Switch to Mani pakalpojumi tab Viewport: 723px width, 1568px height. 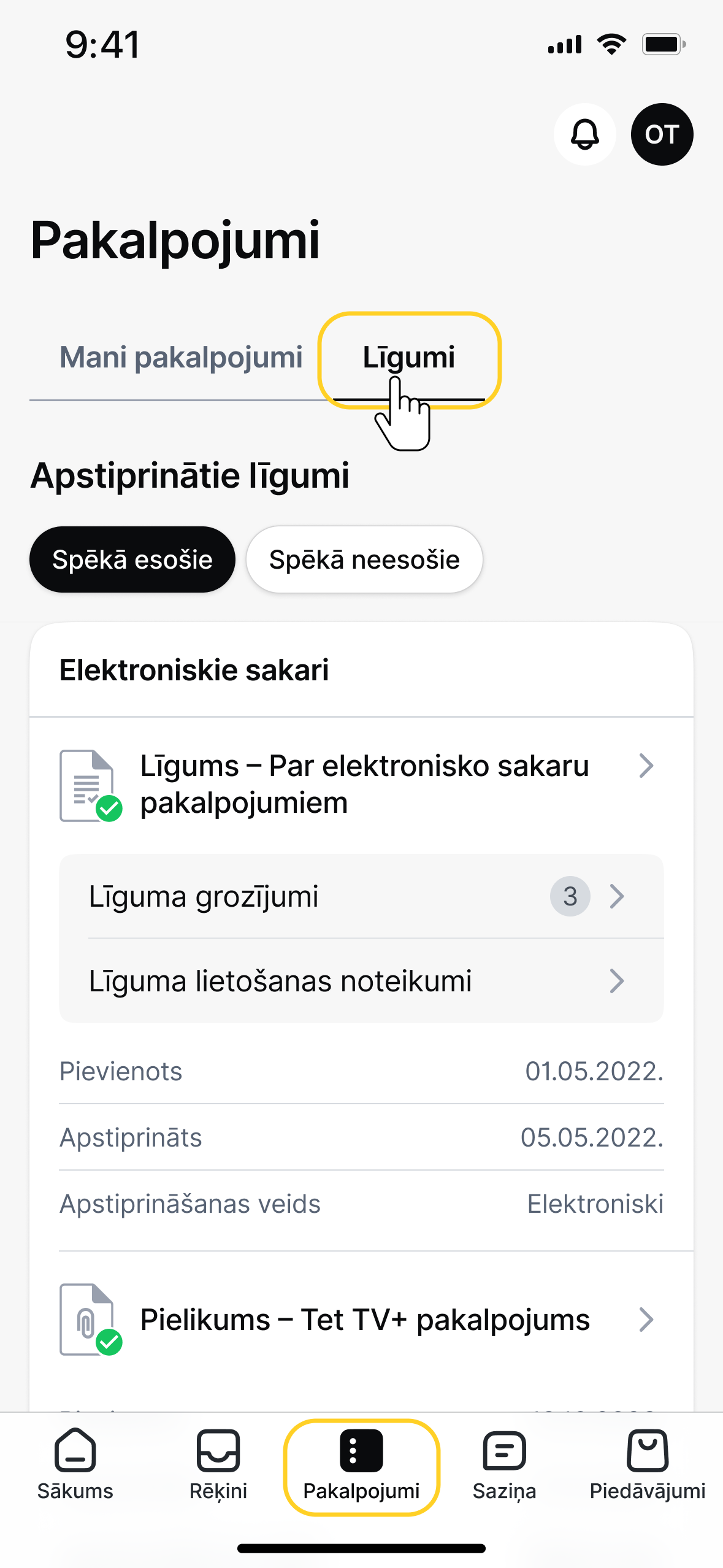181,357
